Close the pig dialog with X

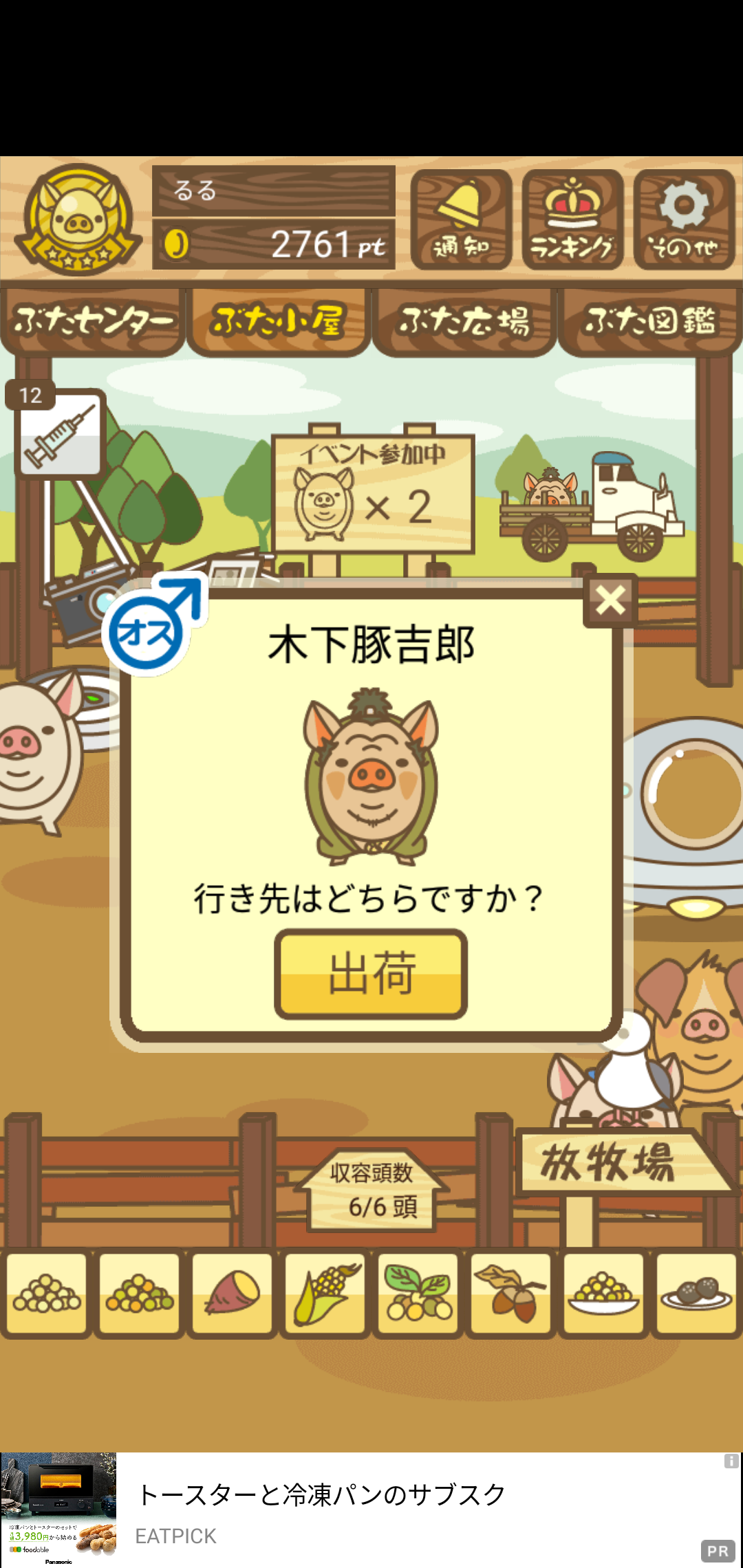[x=610, y=600]
